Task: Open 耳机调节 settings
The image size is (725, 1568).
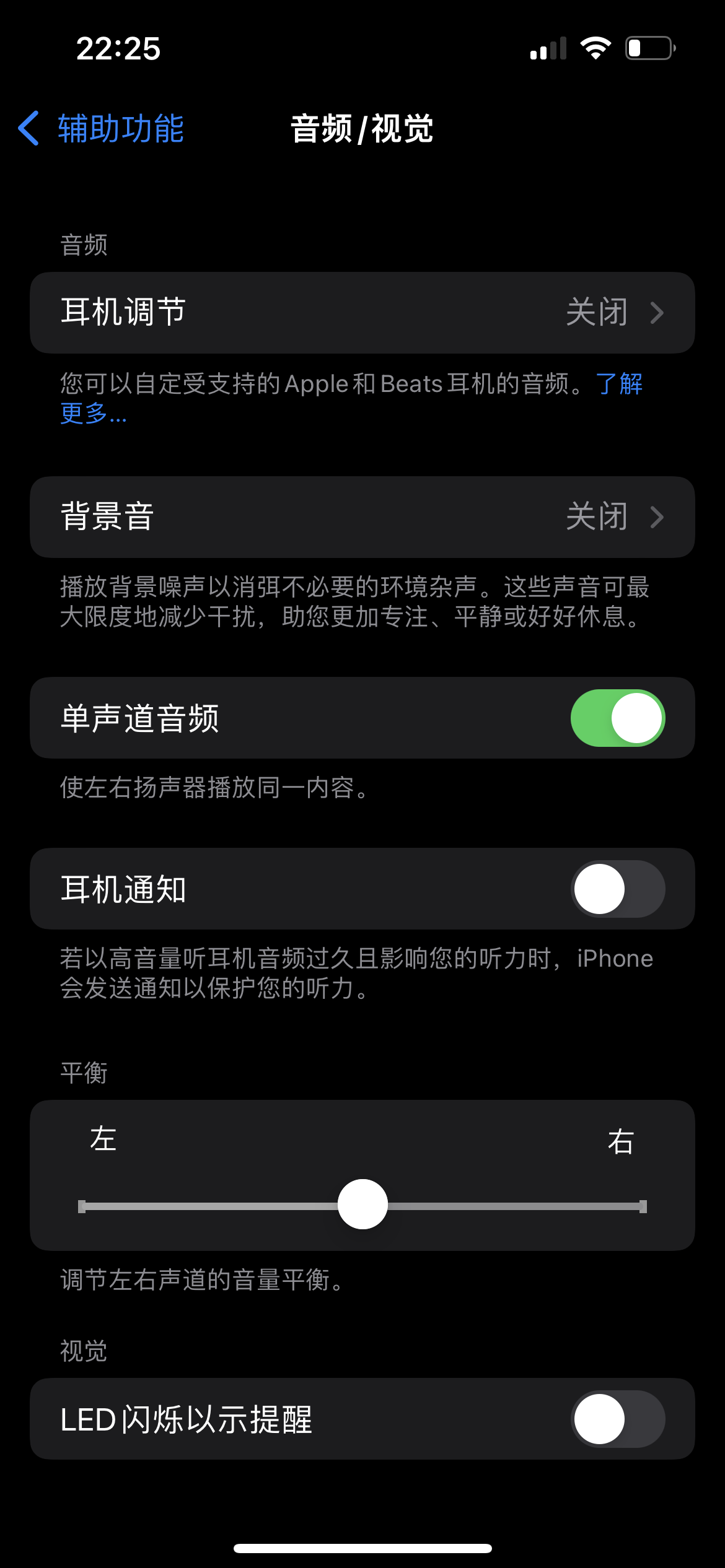Action: [x=362, y=312]
